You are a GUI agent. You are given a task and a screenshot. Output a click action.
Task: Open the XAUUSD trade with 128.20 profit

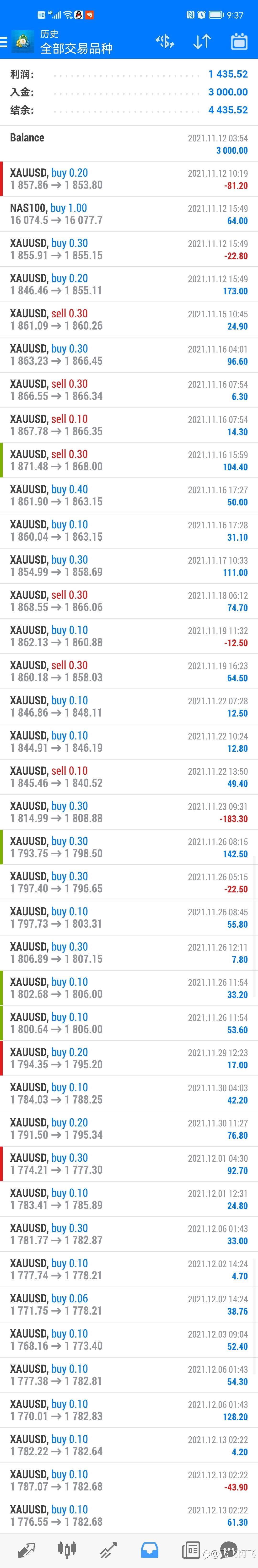pyautogui.click(x=129, y=1410)
